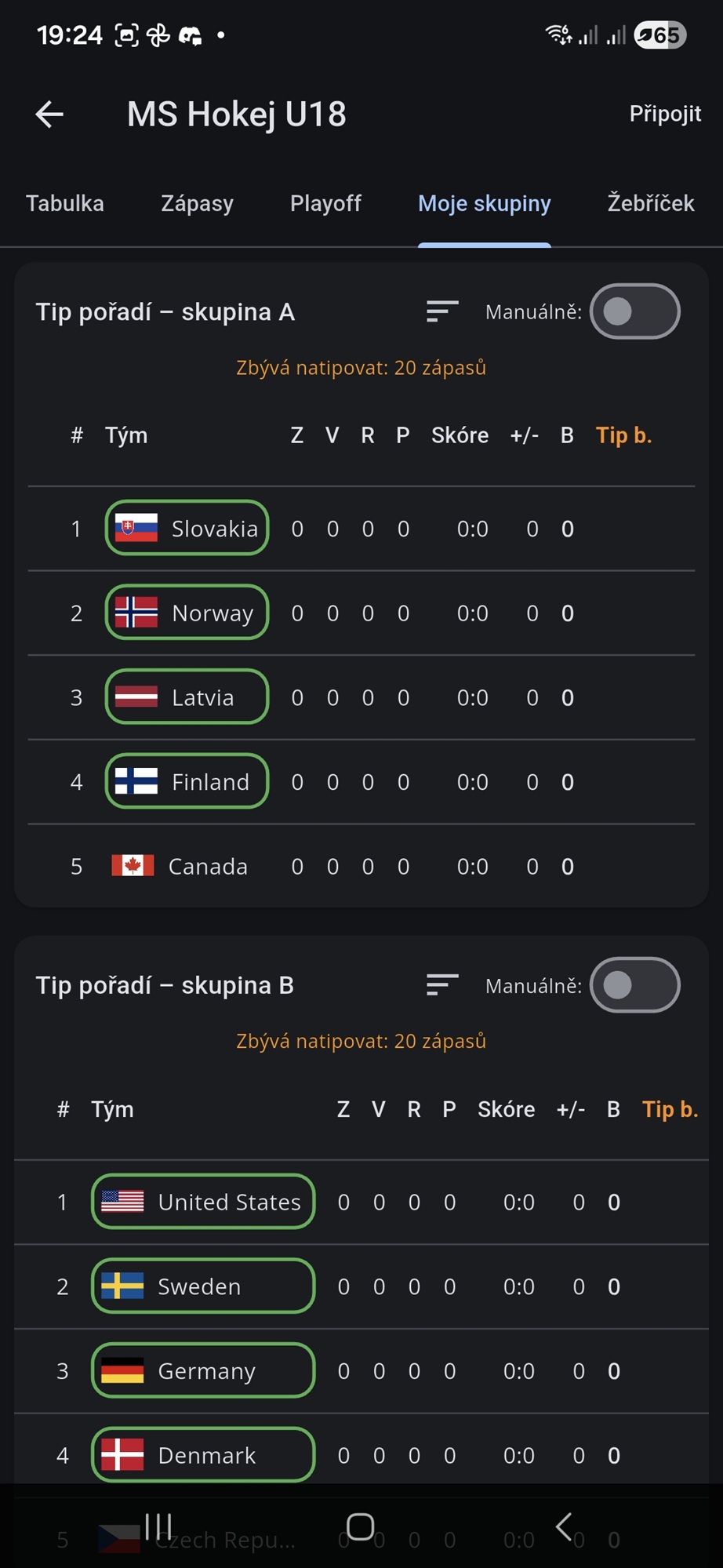The height and width of the screenshot is (1568, 723).
Task: Open the Playoff tab
Action: pos(325,203)
